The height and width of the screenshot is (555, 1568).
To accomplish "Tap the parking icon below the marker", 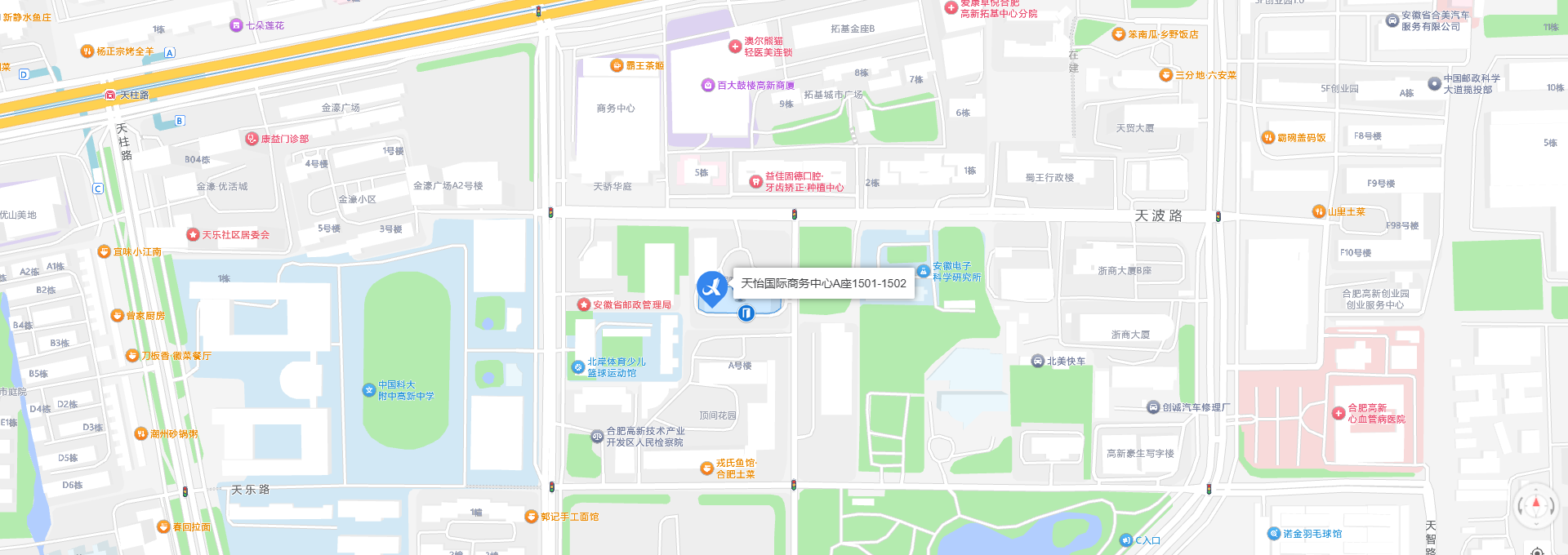I will coord(746,313).
